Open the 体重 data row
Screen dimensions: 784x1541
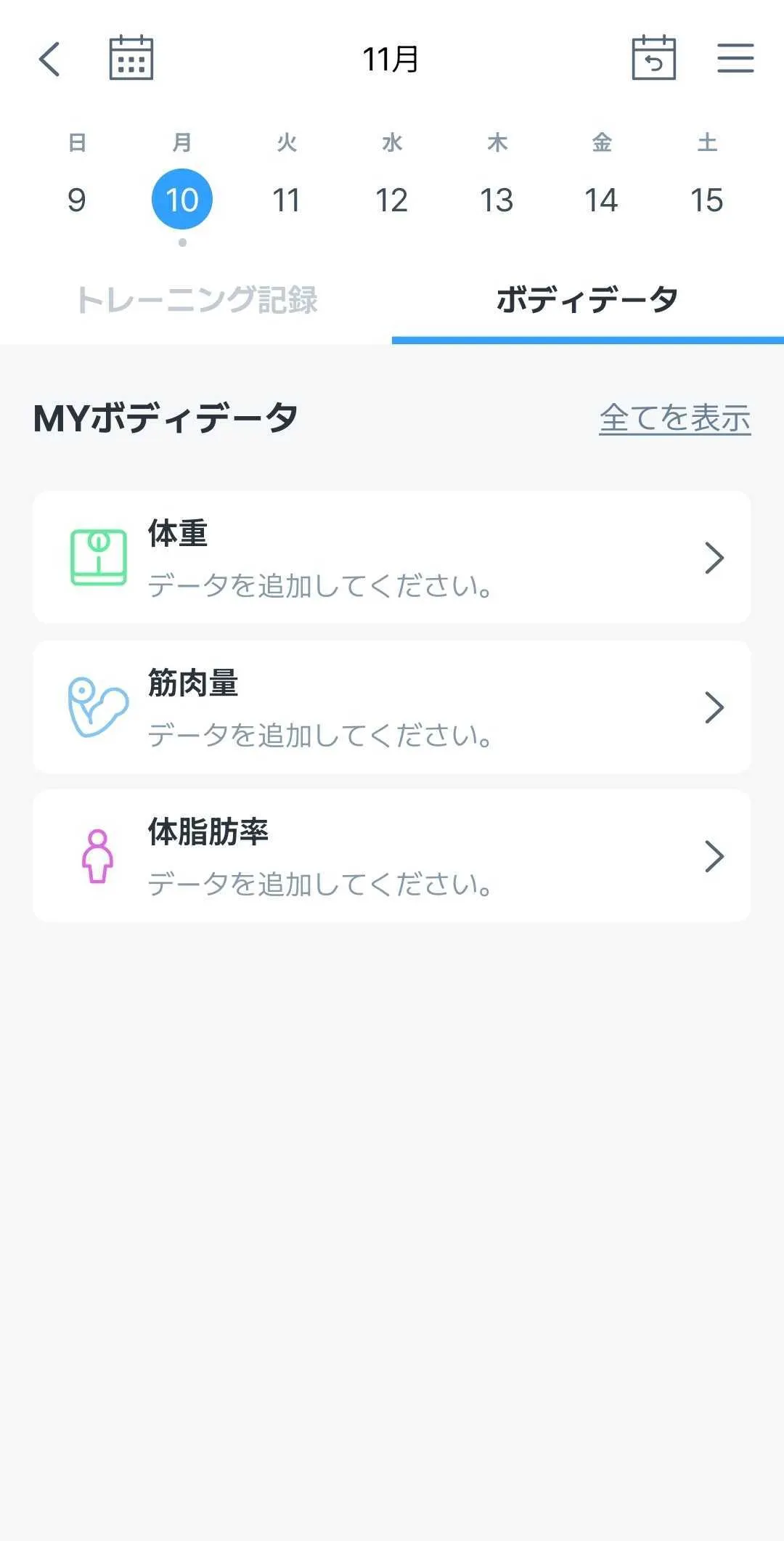392,557
